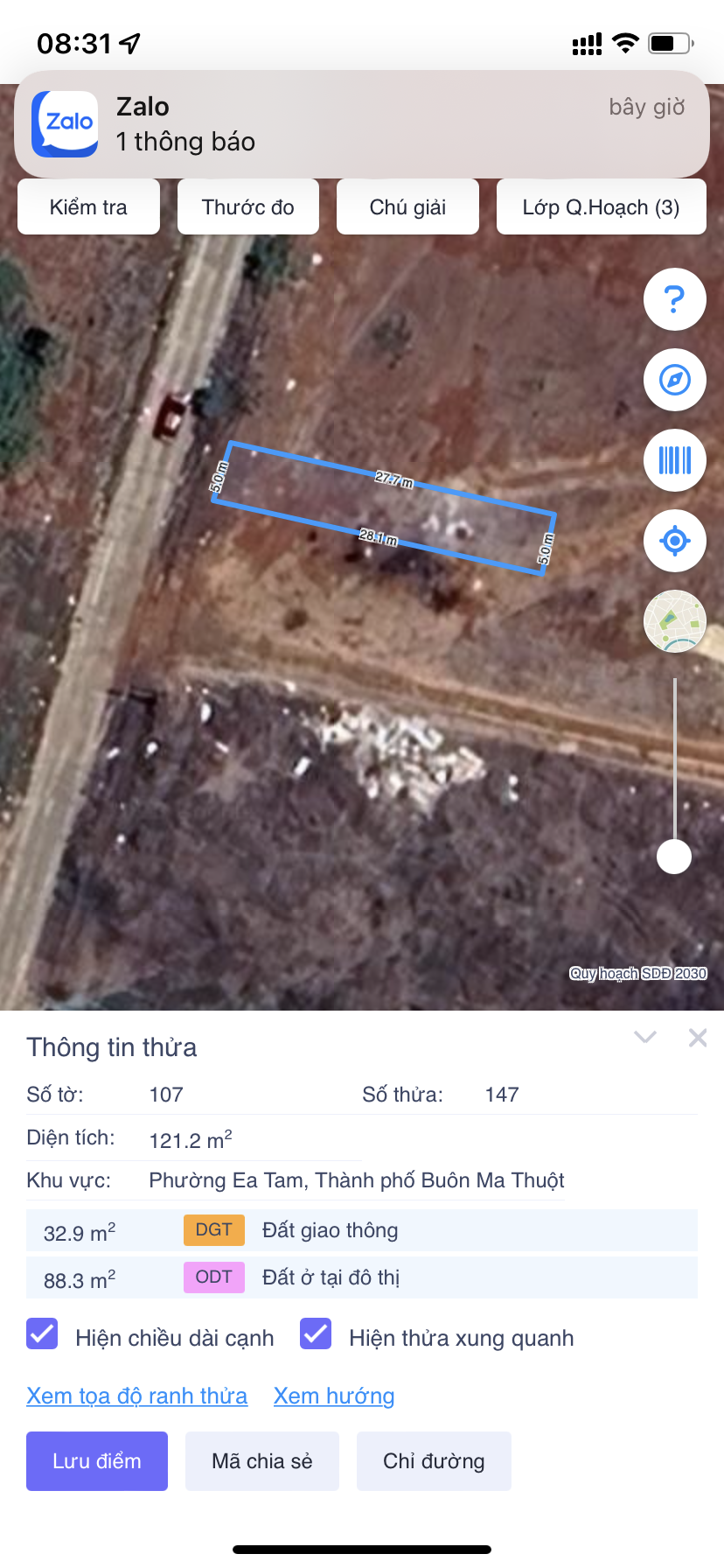The height and width of the screenshot is (1568, 724).
Task: Uncheck Hiện chiều dài cạnh
Action: tap(42, 1334)
